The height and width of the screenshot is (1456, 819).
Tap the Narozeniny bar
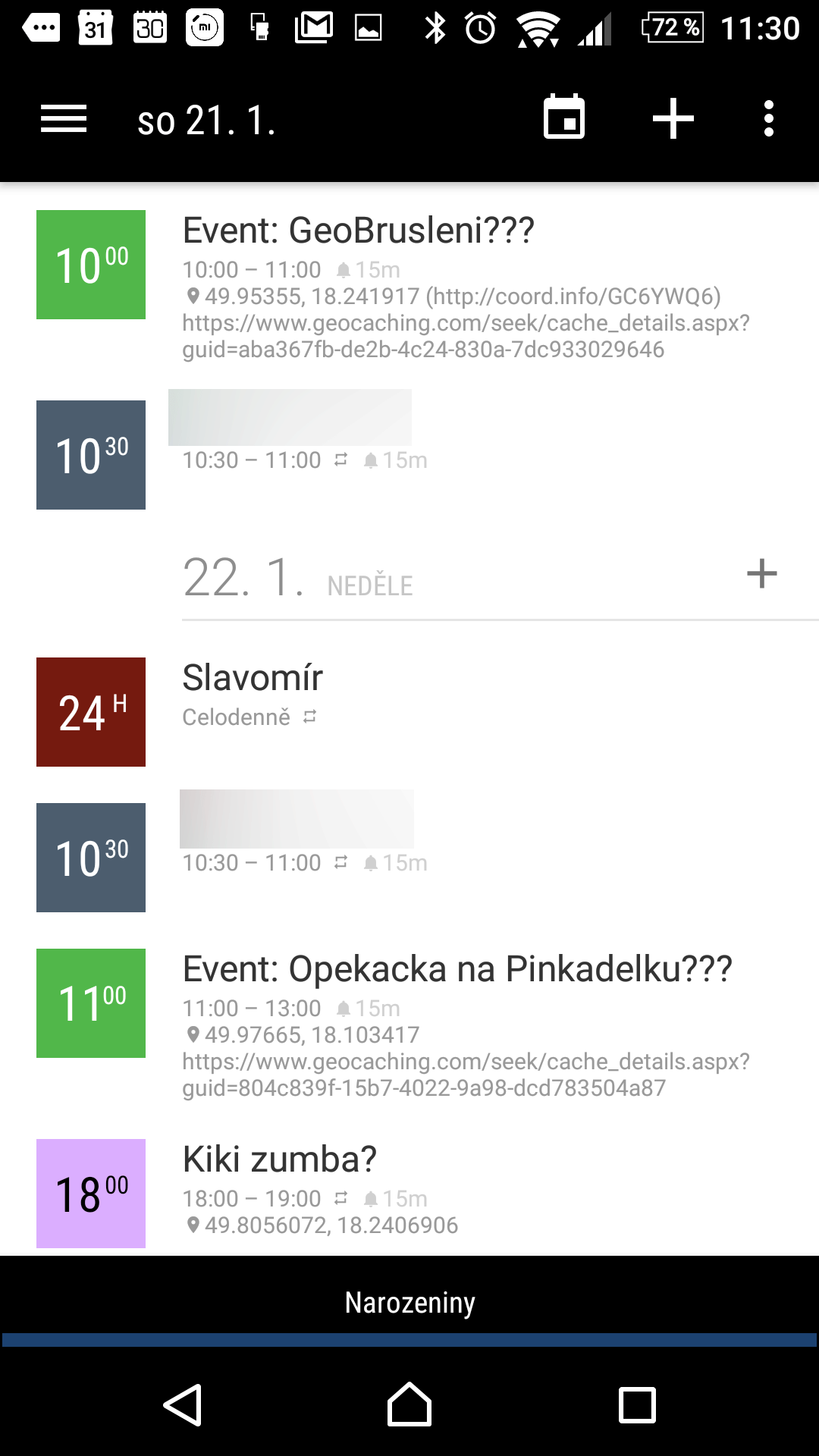(x=409, y=1302)
